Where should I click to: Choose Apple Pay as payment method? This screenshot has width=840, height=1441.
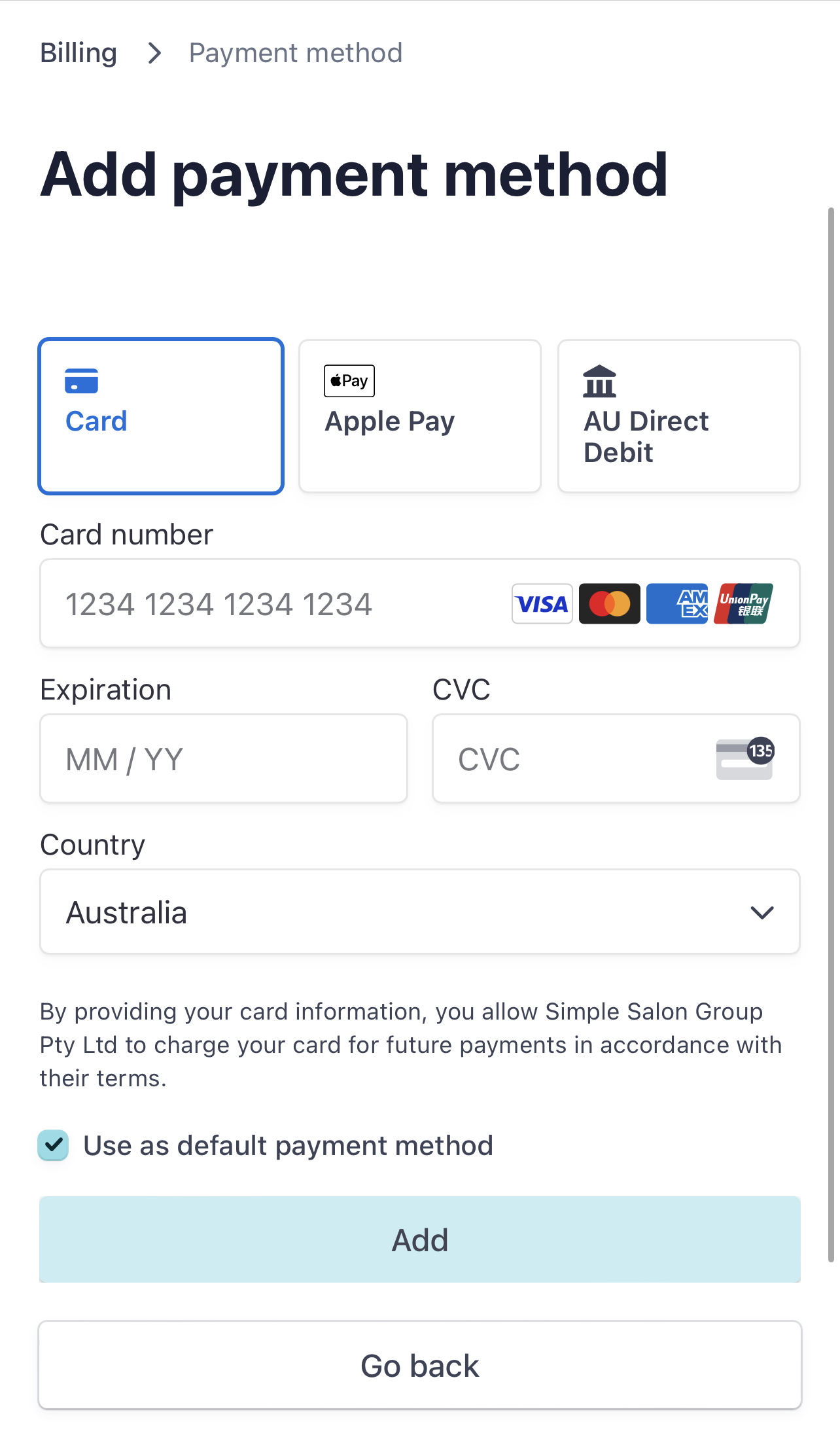420,416
